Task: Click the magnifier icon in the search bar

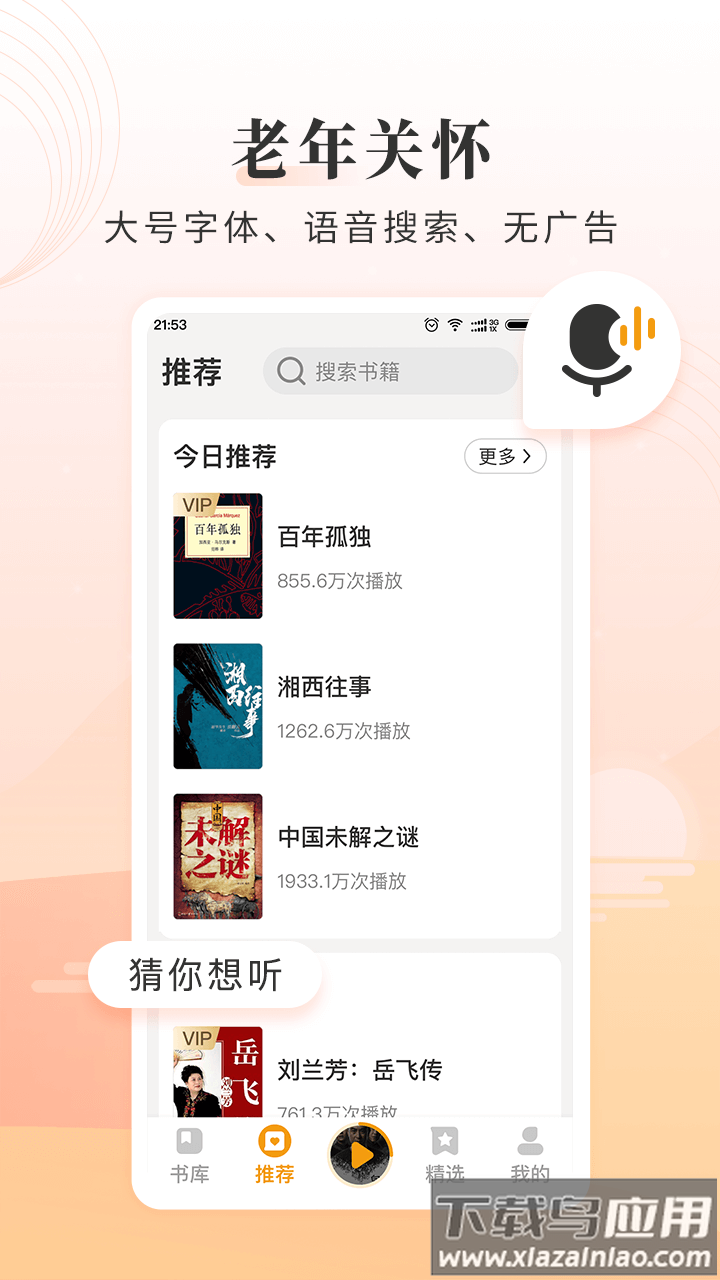Action: click(291, 371)
